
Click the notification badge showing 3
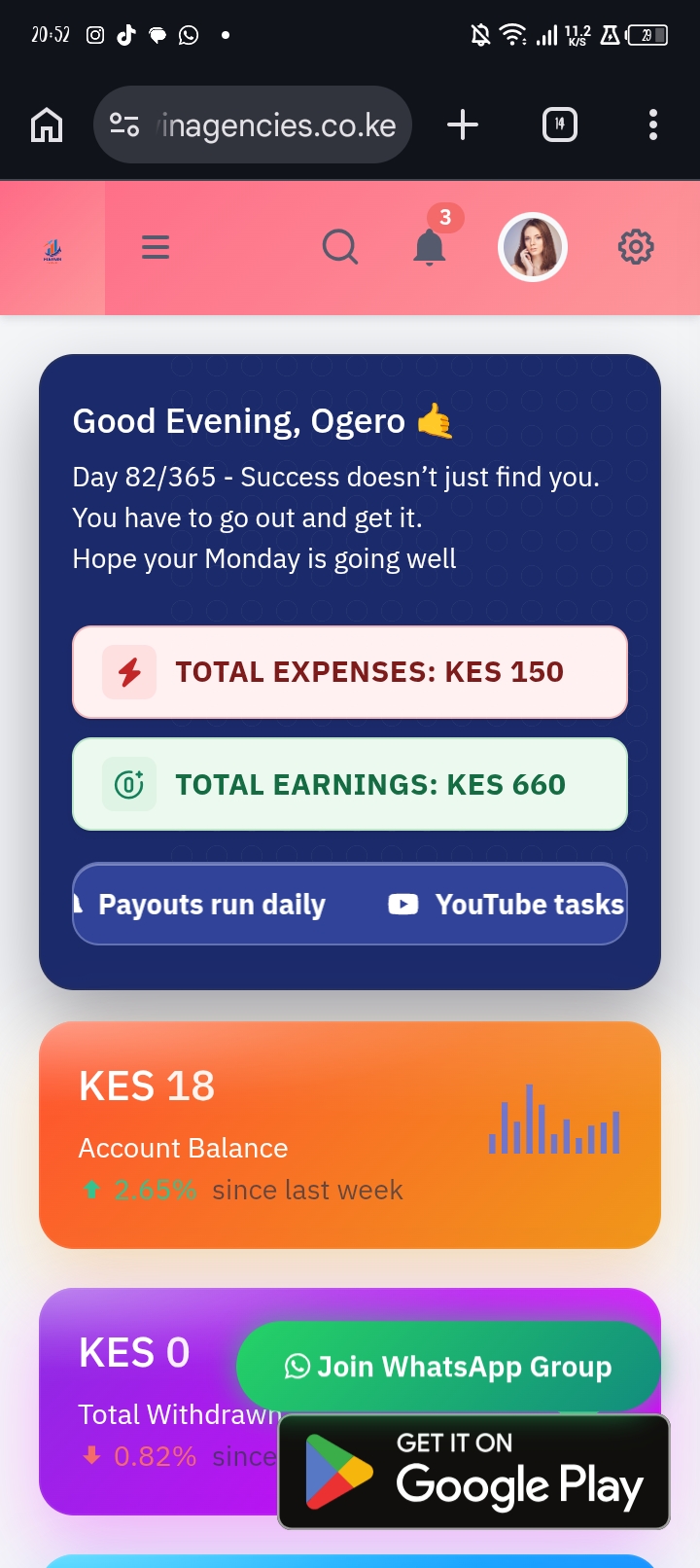pyautogui.click(x=446, y=218)
